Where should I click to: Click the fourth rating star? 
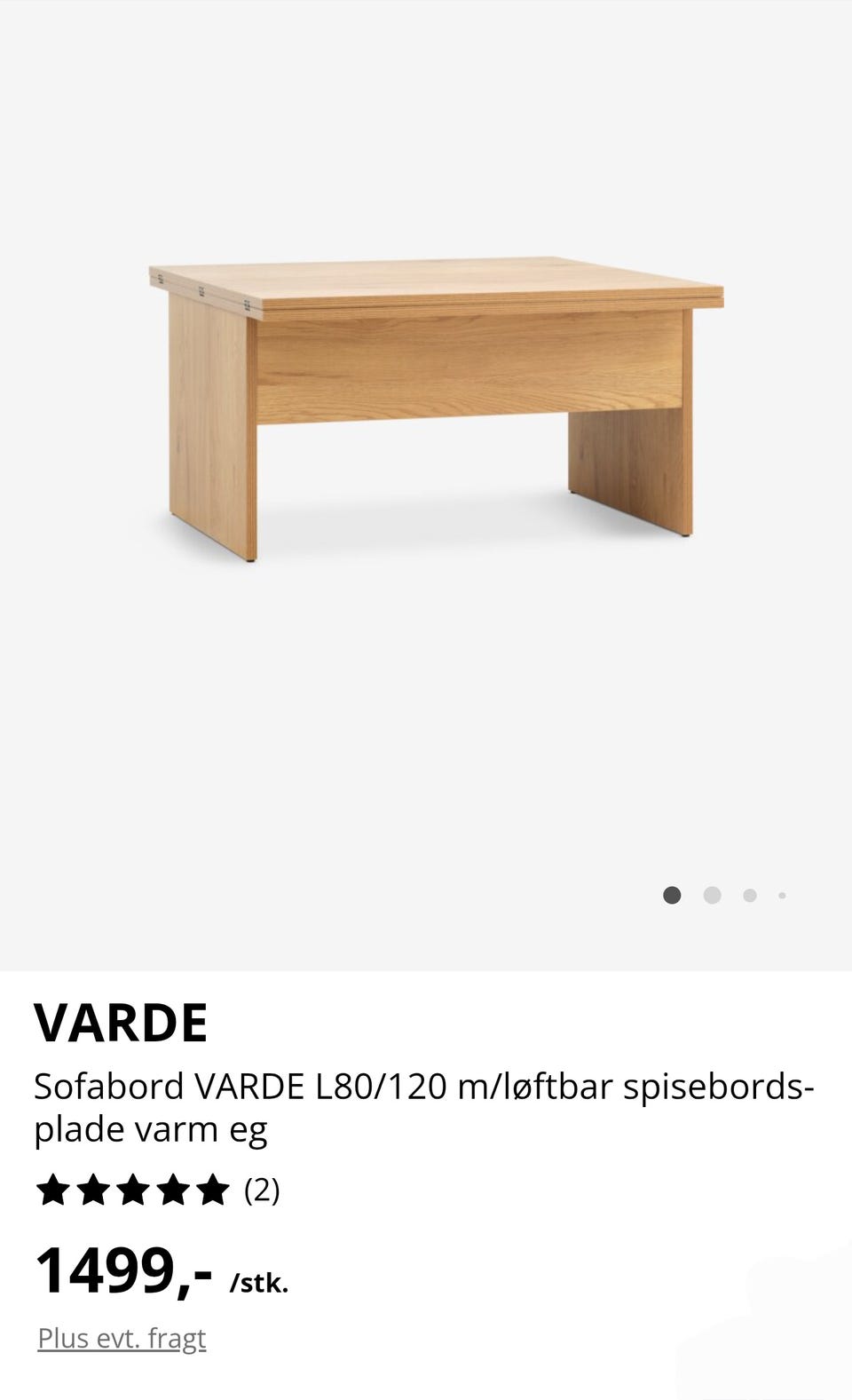tap(174, 1189)
